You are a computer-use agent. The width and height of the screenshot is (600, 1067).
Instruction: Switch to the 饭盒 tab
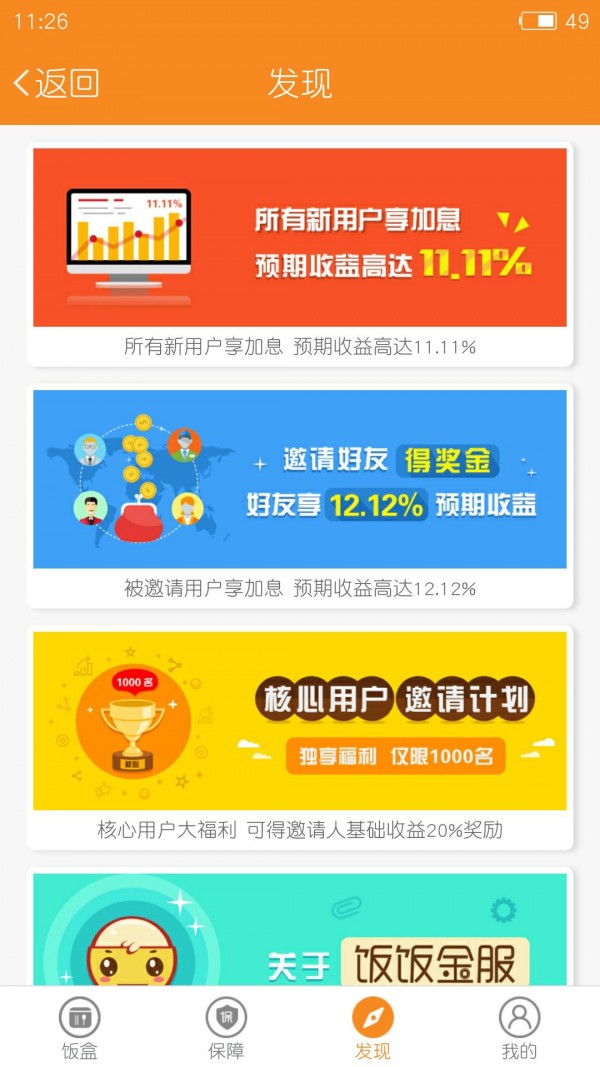pyautogui.click(x=79, y=1028)
